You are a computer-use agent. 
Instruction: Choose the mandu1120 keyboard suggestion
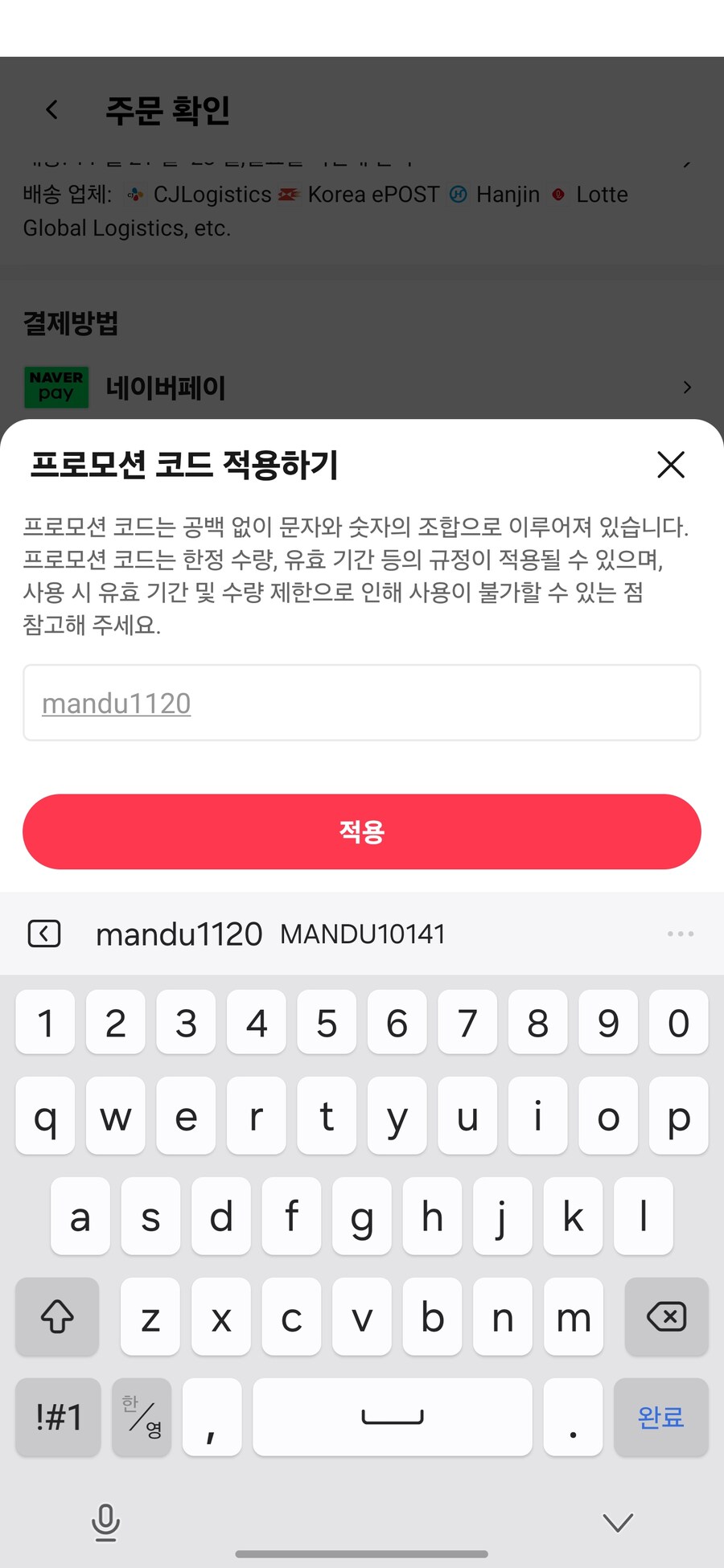click(x=179, y=934)
